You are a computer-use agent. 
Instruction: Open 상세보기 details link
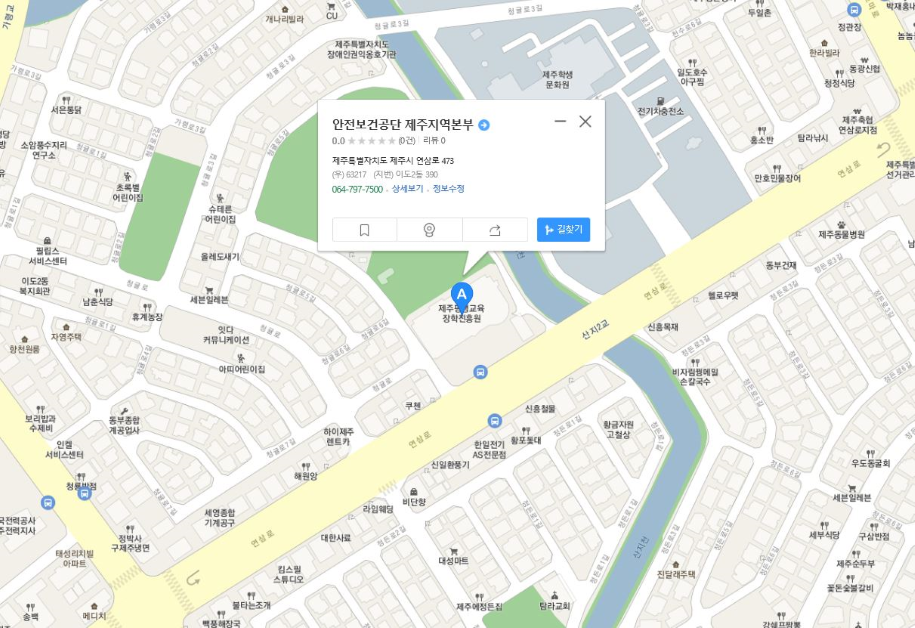(406, 189)
